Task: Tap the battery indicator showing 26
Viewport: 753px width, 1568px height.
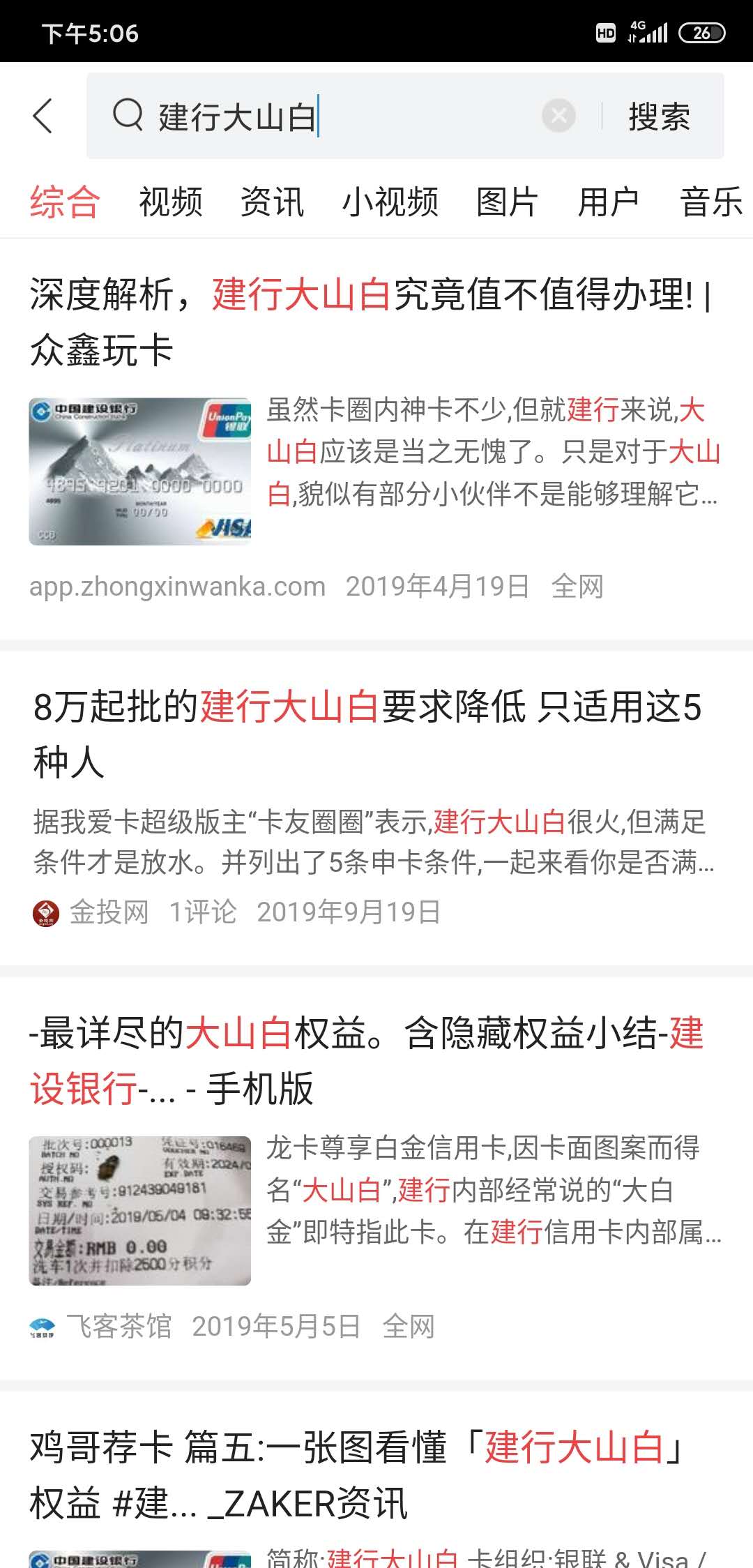Action: pyautogui.click(x=704, y=31)
